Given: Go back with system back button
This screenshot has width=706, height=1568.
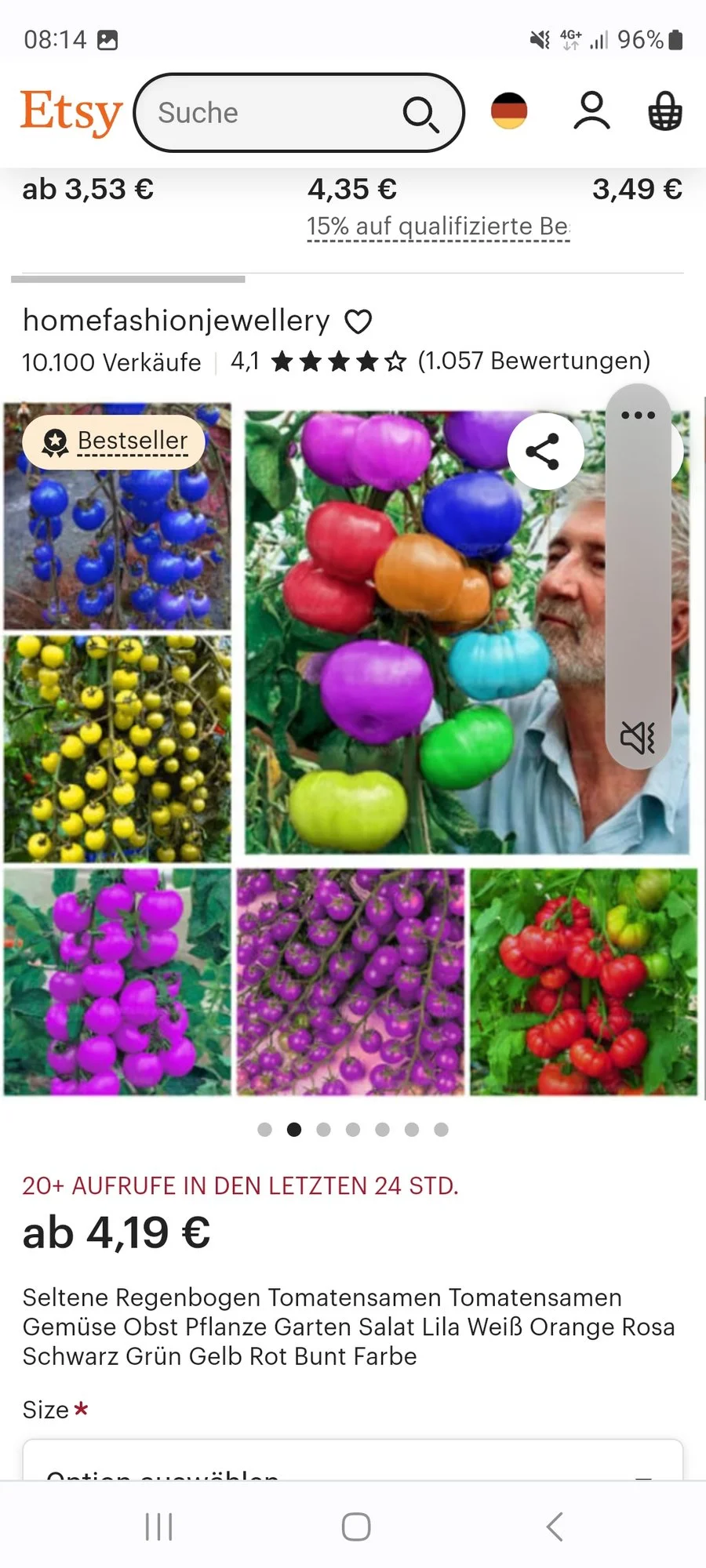Looking at the screenshot, I should click(x=554, y=1526).
